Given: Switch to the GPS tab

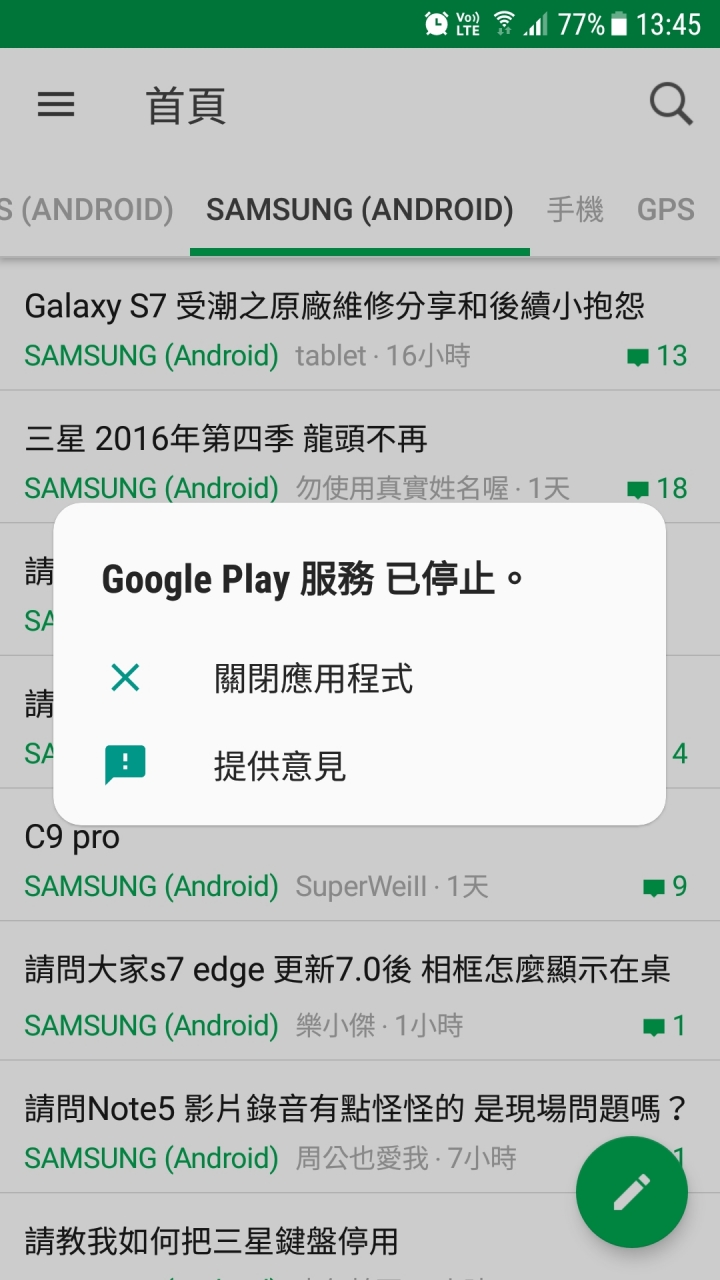Looking at the screenshot, I should click(665, 210).
